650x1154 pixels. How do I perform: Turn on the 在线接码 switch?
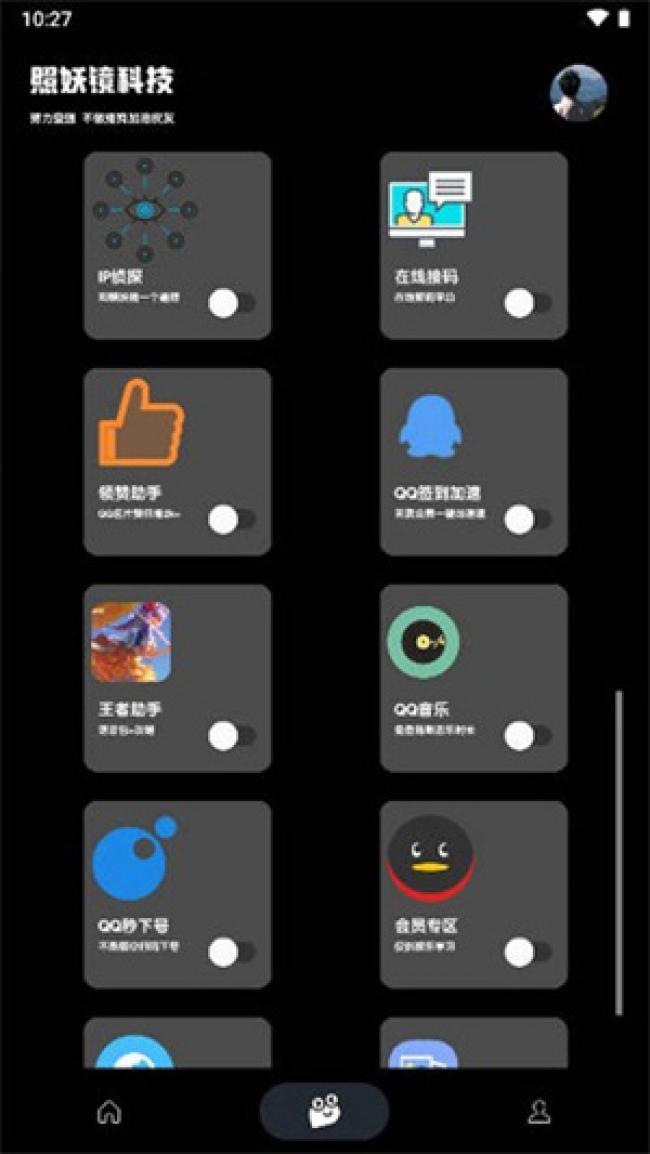527,303
